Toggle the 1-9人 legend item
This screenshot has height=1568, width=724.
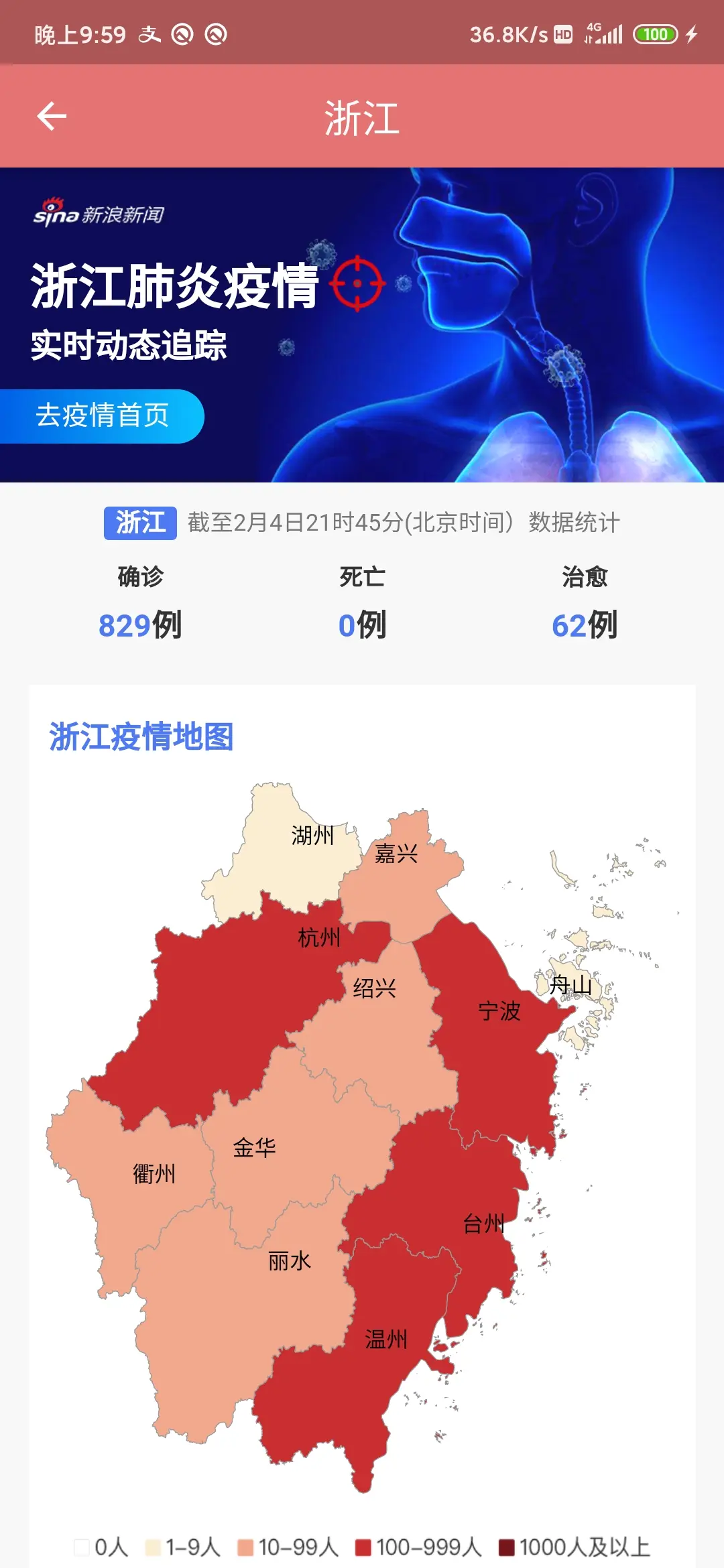pos(183,1547)
